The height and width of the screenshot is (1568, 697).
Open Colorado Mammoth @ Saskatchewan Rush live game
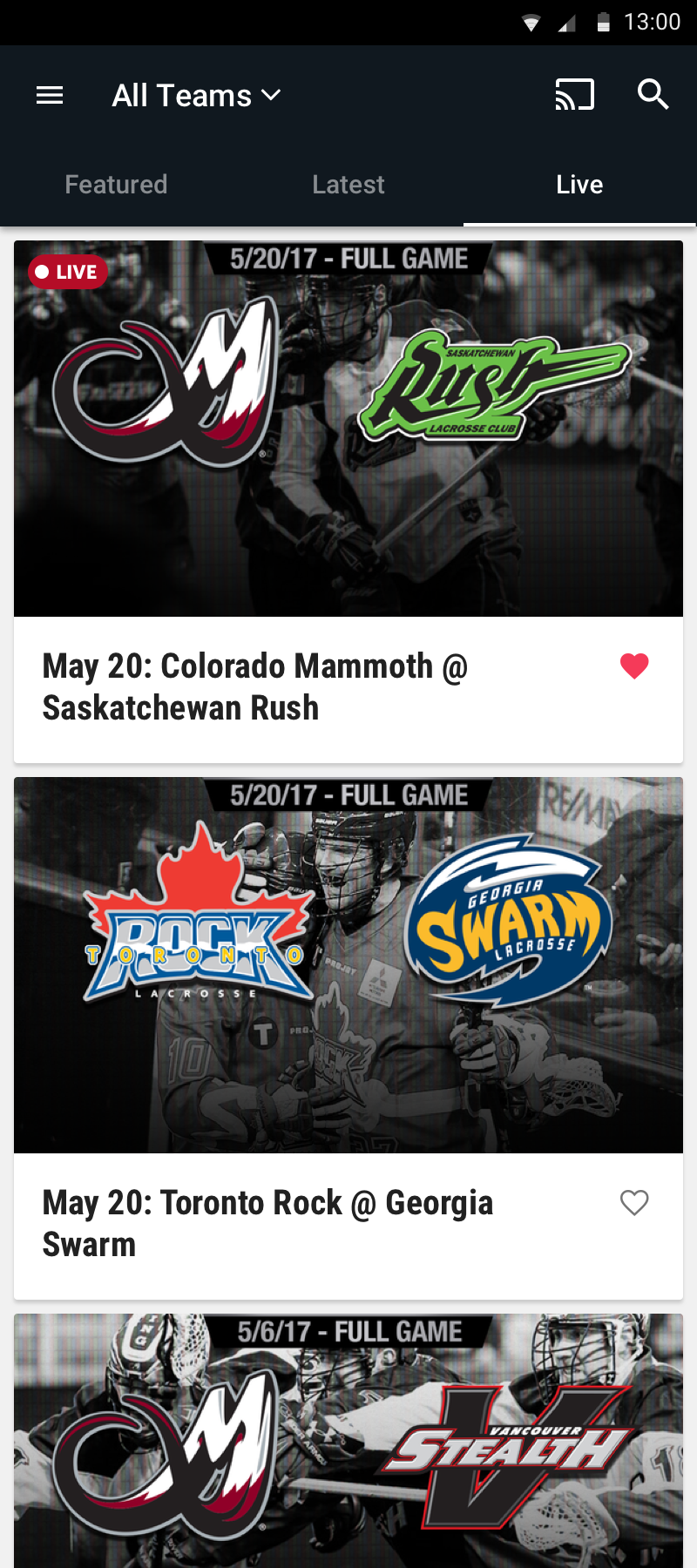[348, 502]
